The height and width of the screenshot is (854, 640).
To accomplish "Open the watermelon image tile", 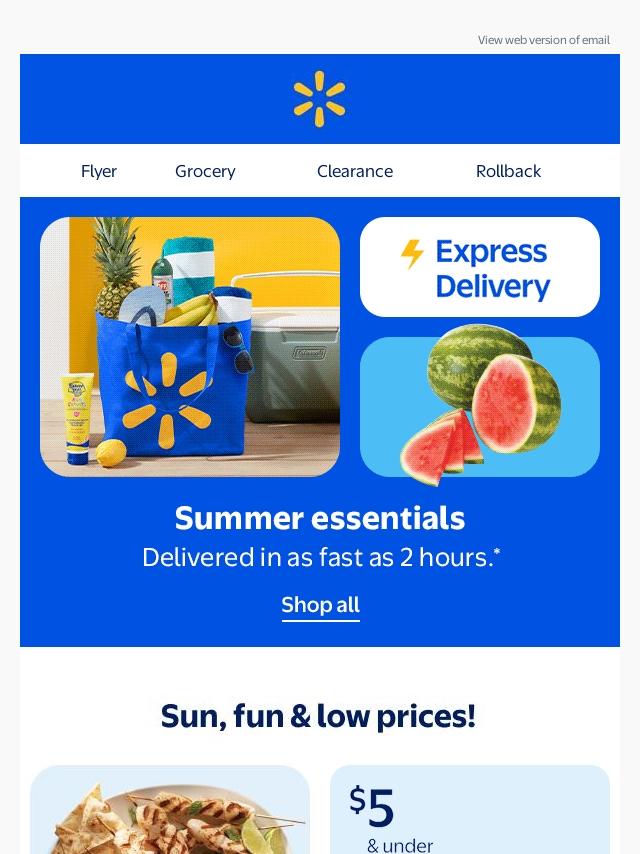I will click(x=480, y=407).
